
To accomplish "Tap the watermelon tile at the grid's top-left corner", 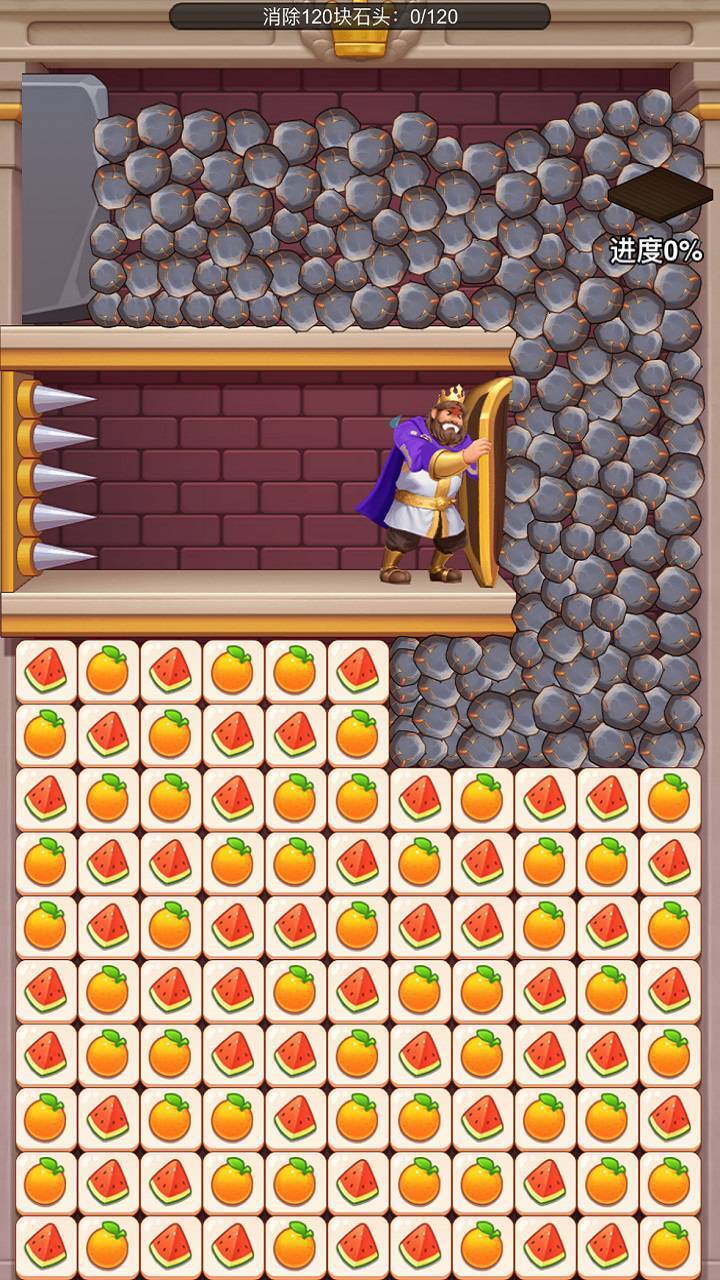I will [46, 671].
